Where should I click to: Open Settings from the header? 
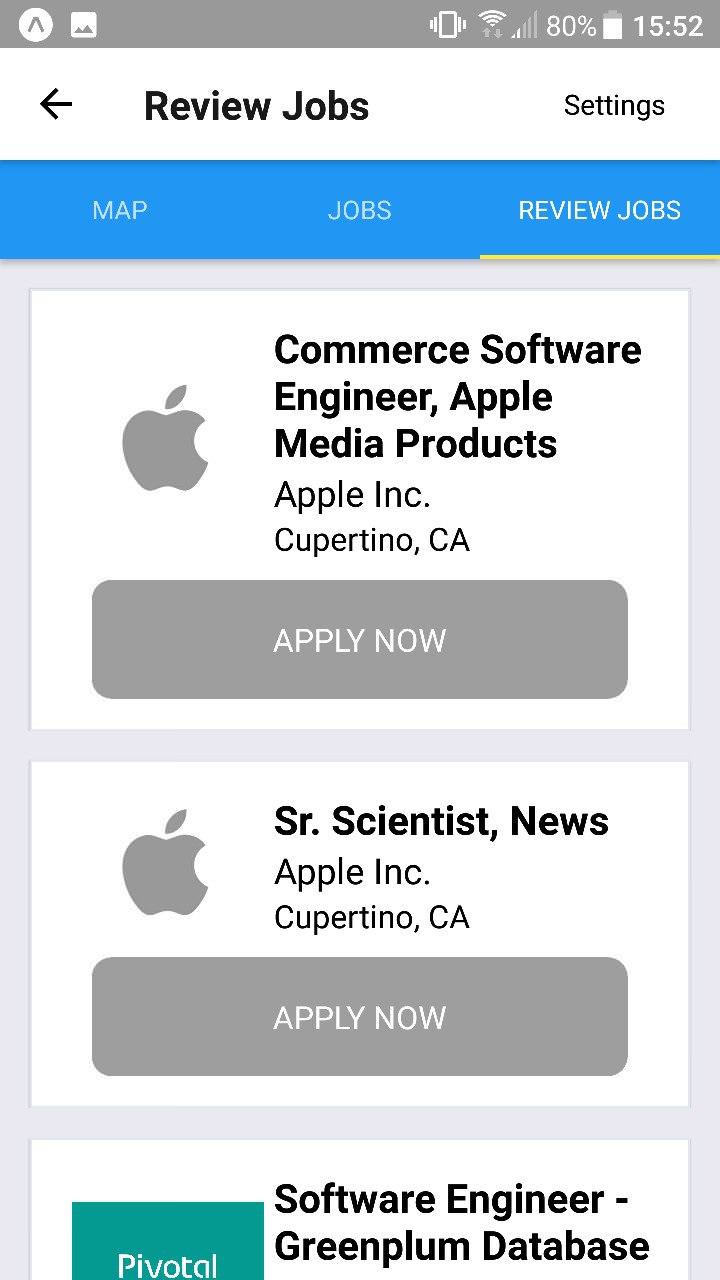click(x=614, y=105)
